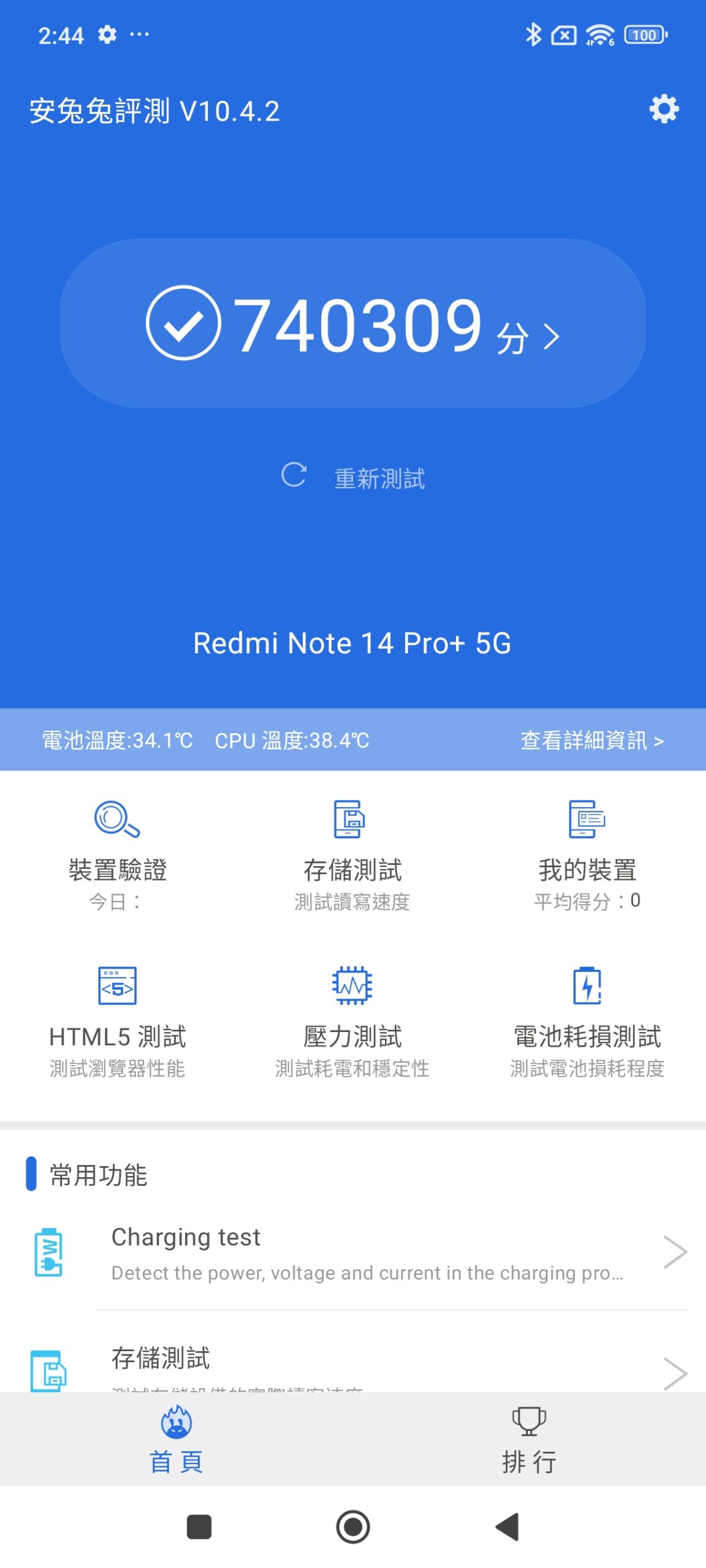Open 查看詳細資訊 temperature details

592,741
